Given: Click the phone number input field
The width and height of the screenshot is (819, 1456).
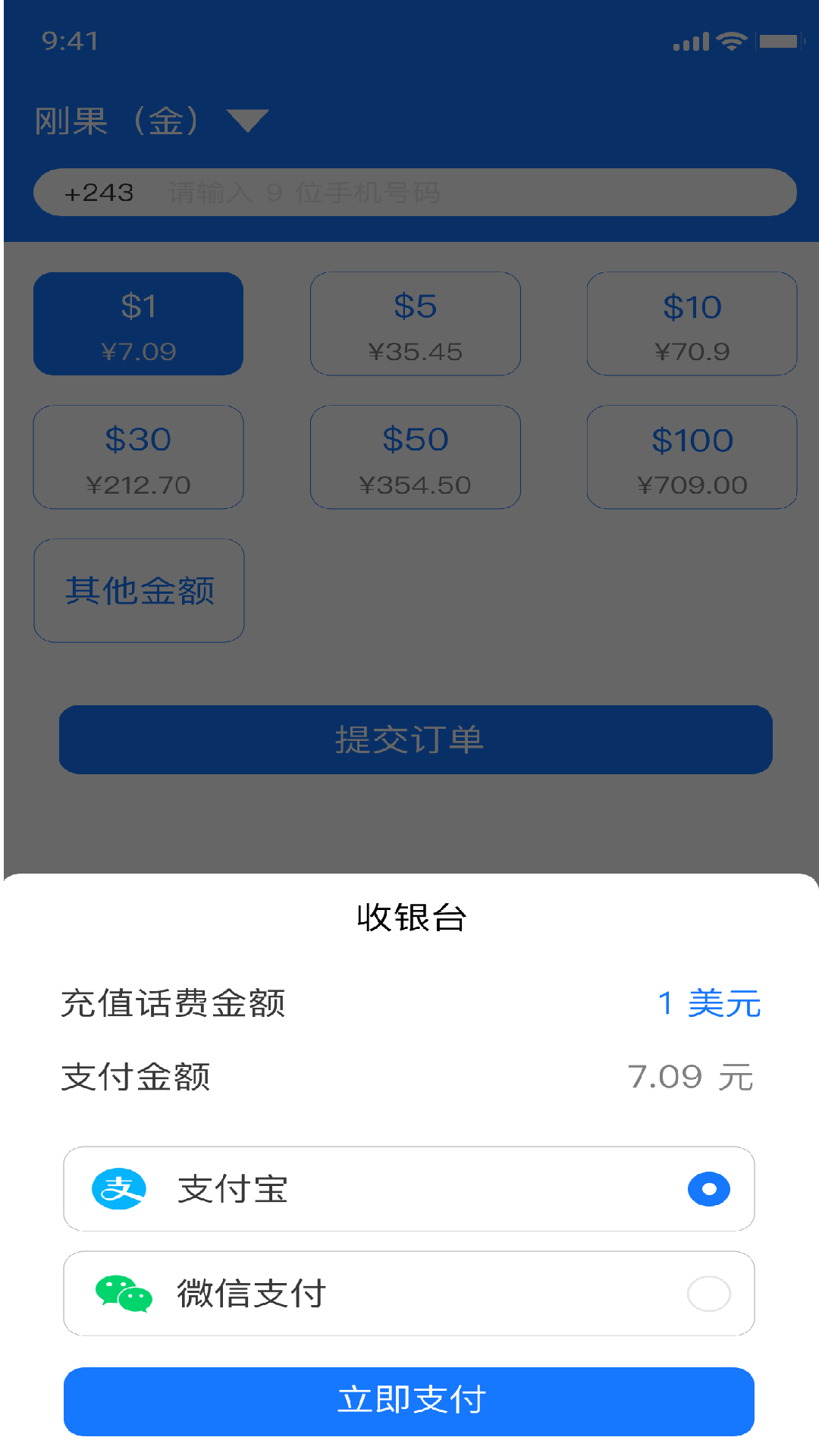Looking at the screenshot, I should (x=455, y=192).
